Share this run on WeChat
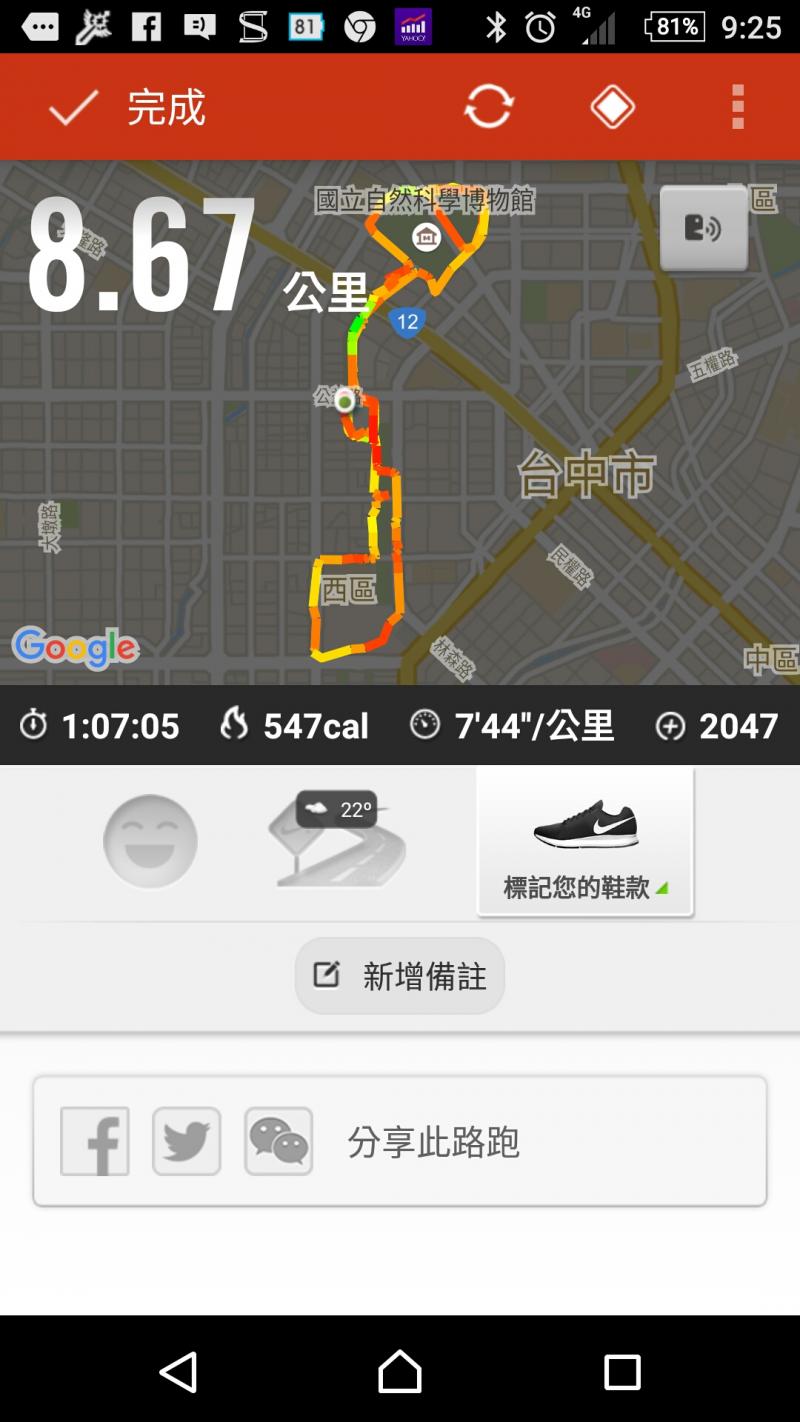This screenshot has width=800, height=1422. coord(279,1141)
